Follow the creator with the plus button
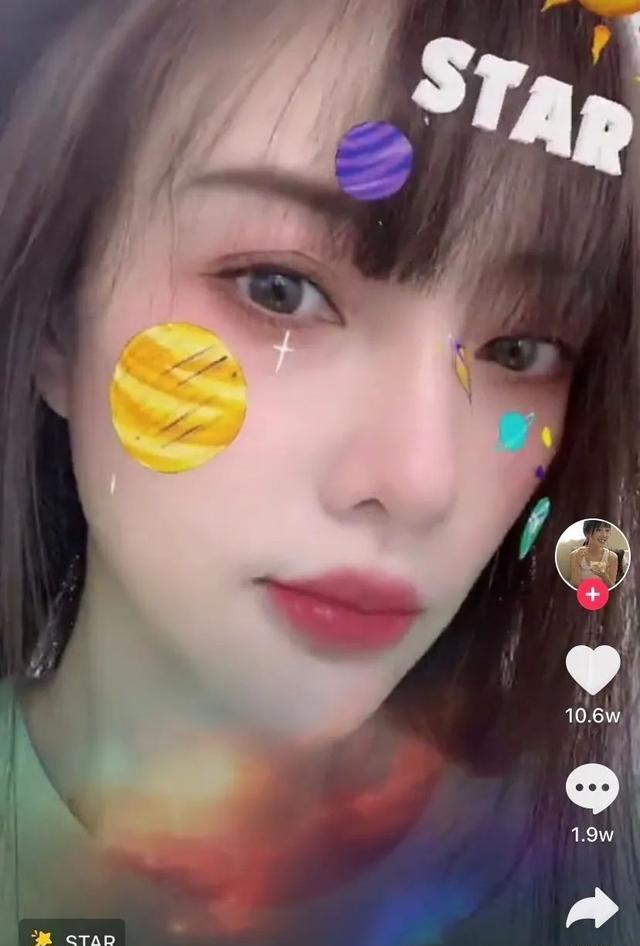Viewport: 640px width, 946px height. (x=593, y=595)
